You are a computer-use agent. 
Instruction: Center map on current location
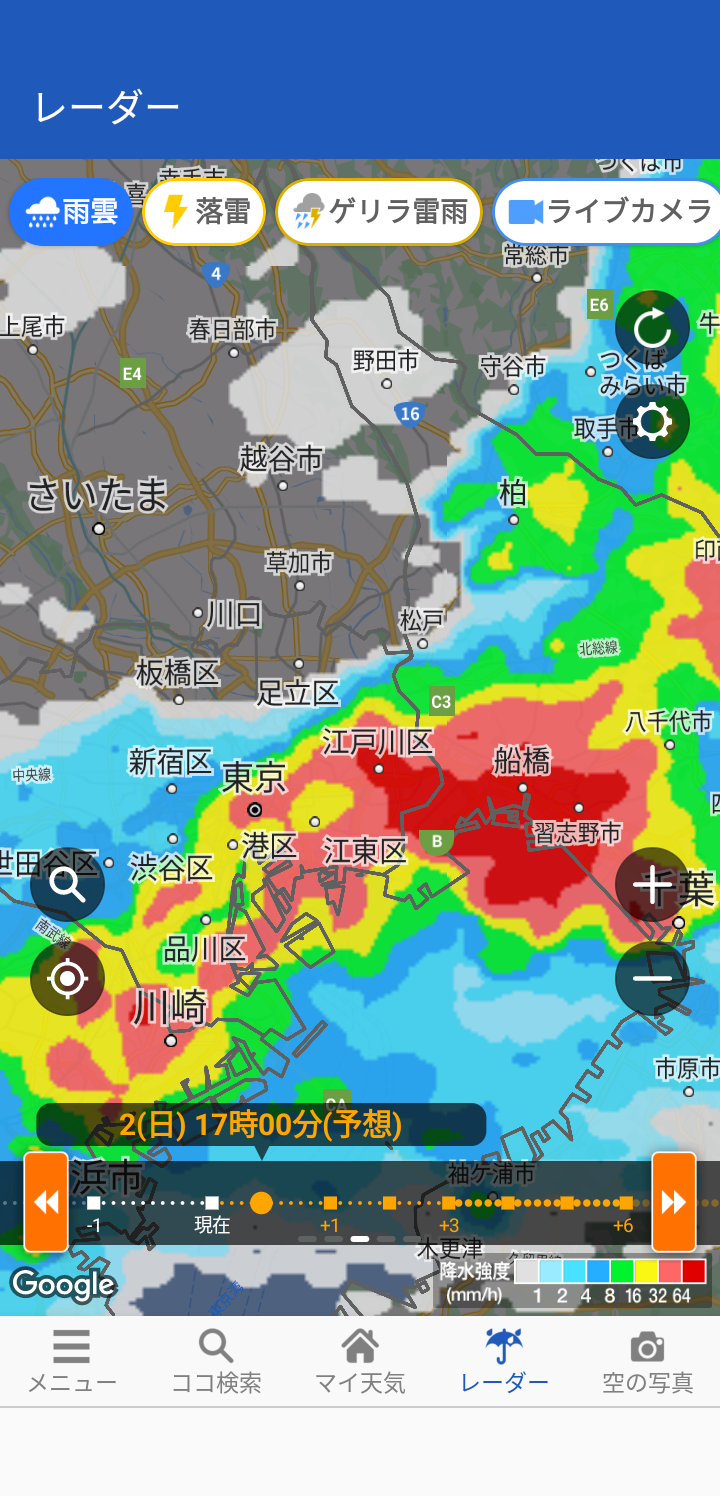pos(67,978)
